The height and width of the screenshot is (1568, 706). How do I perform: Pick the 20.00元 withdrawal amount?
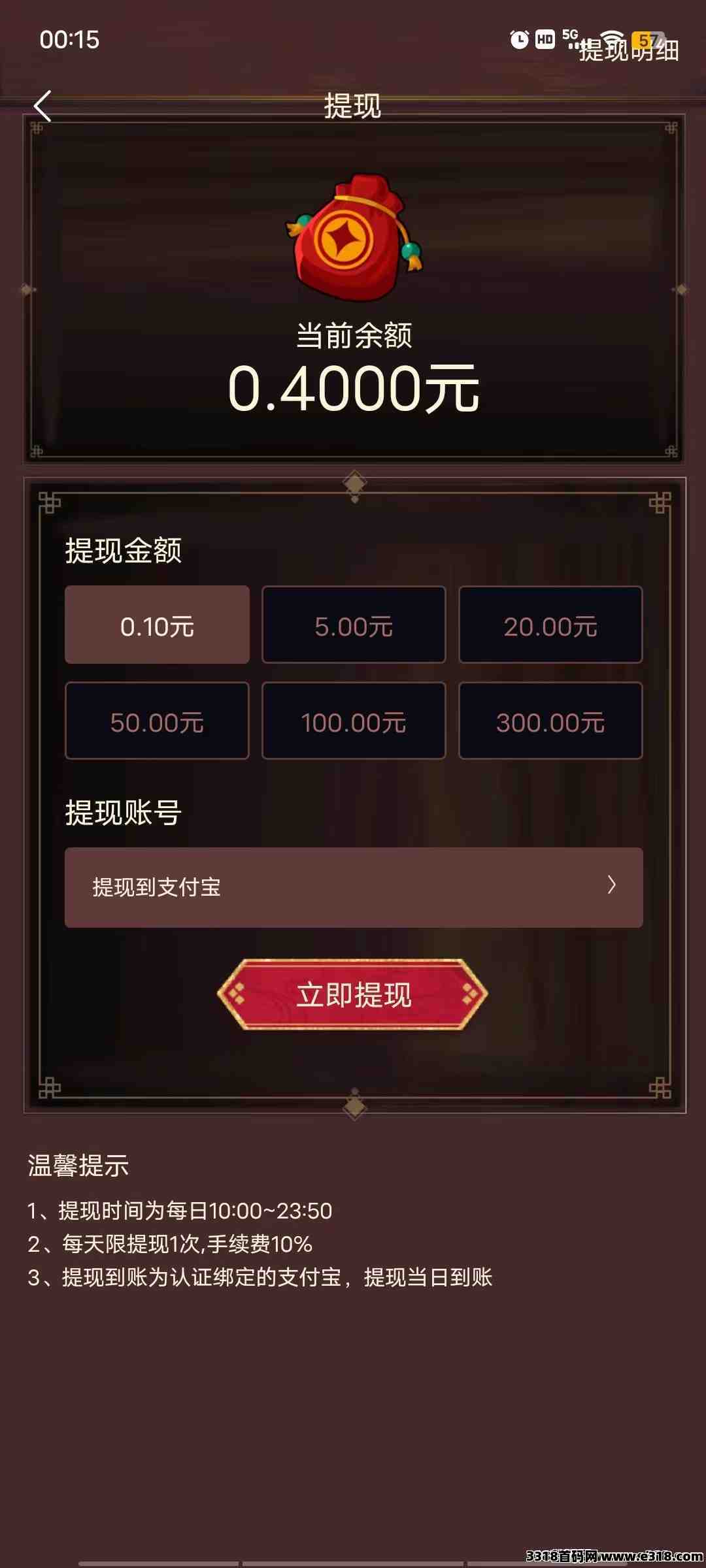(550, 625)
